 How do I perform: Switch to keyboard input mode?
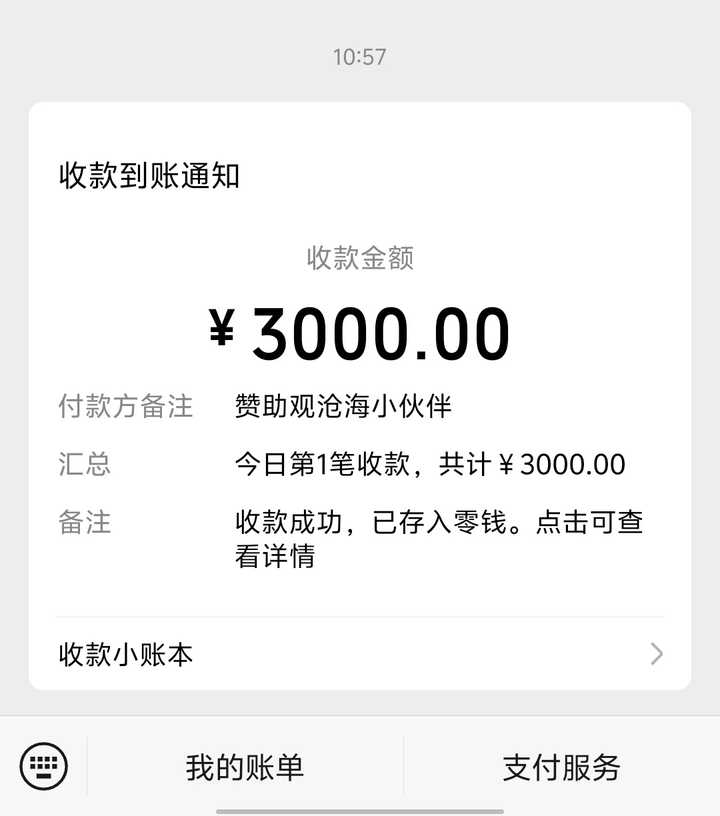[x=44, y=767]
